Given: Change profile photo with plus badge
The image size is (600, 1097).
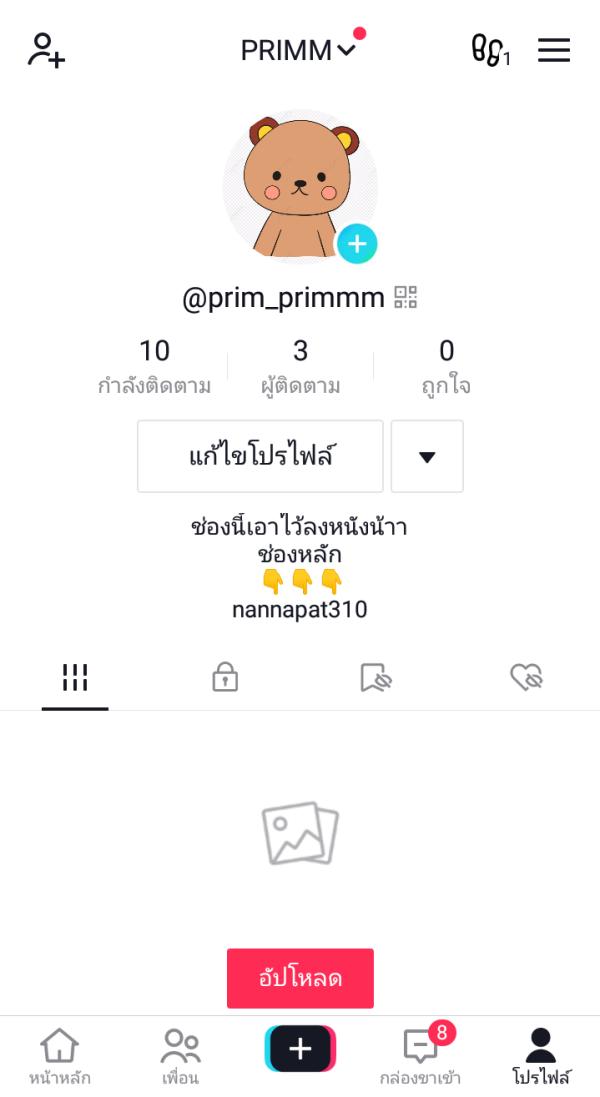Looking at the screenshot, I should click(356, 243).
